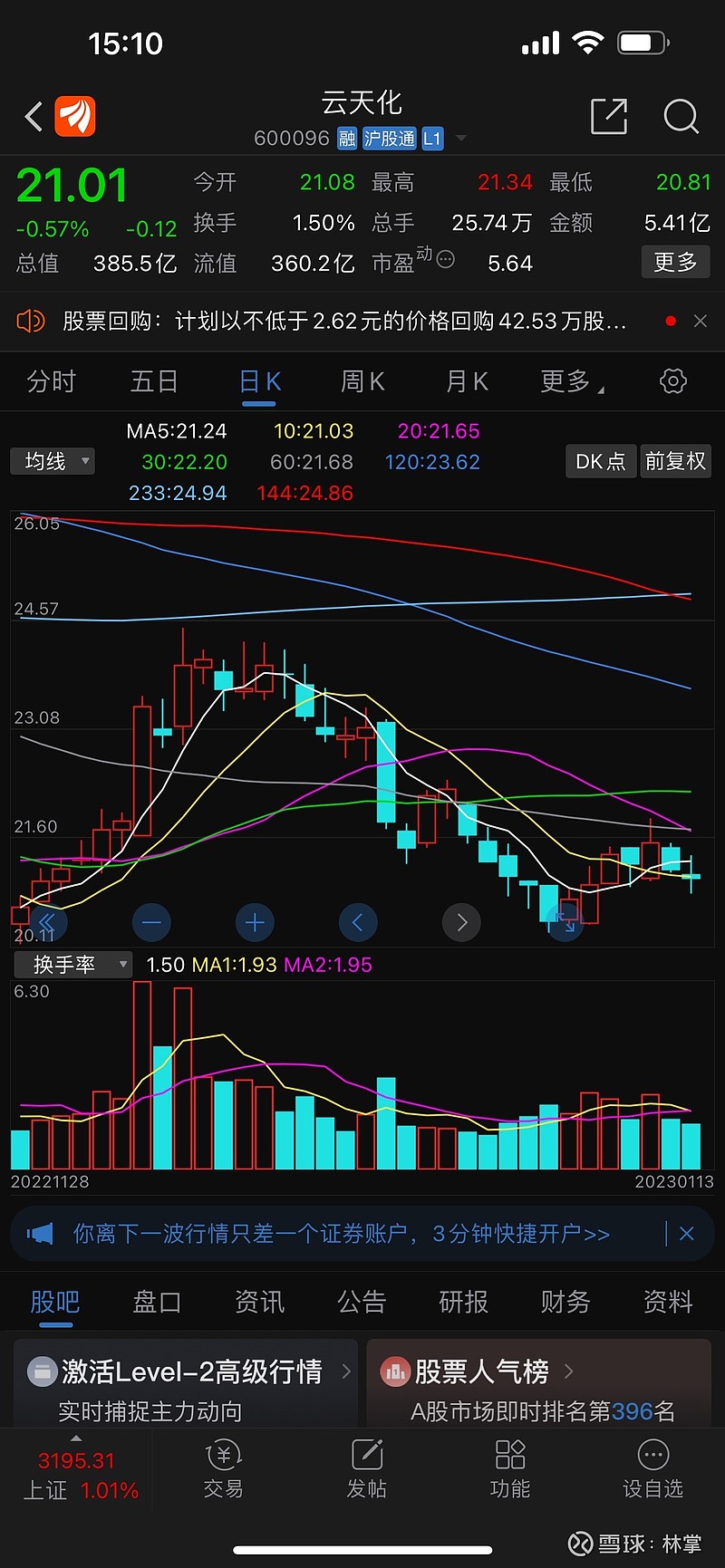Toggle the DK点 button
Screen dimensions: 725x1568
(x=600, y=461)
